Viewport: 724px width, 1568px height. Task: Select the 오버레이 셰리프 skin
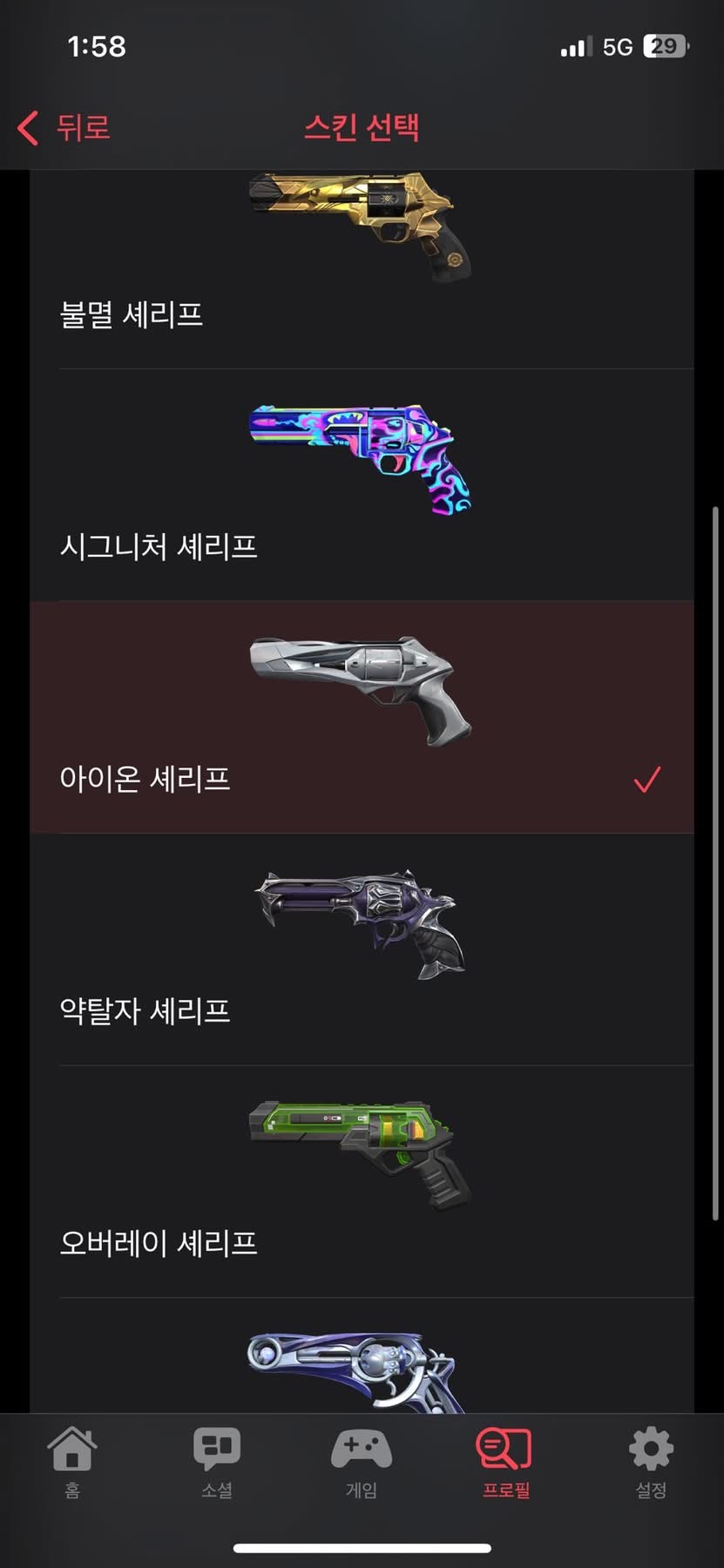tap(362, 1181)
